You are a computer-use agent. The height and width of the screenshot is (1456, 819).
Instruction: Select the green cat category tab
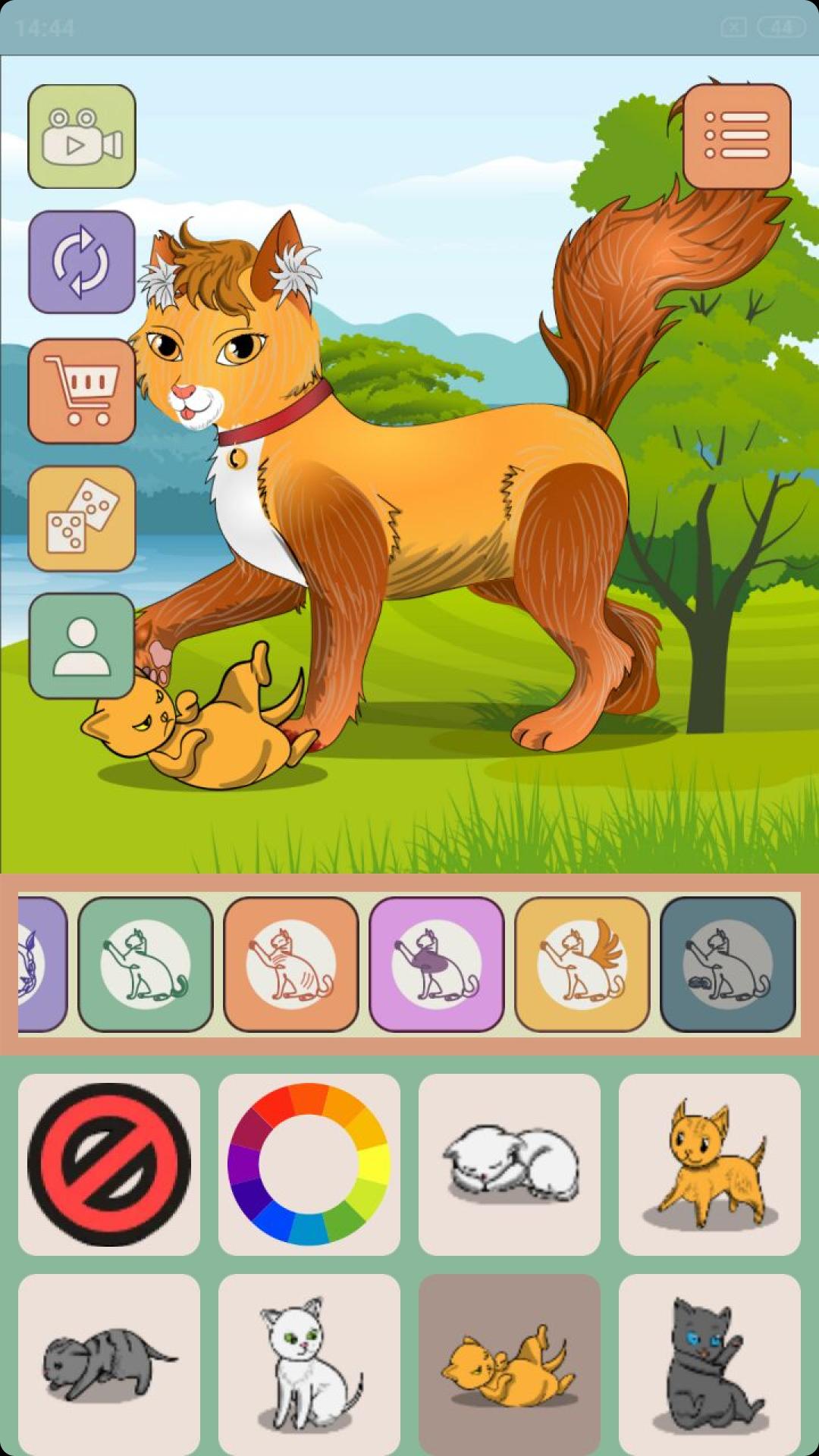(145, 965)
